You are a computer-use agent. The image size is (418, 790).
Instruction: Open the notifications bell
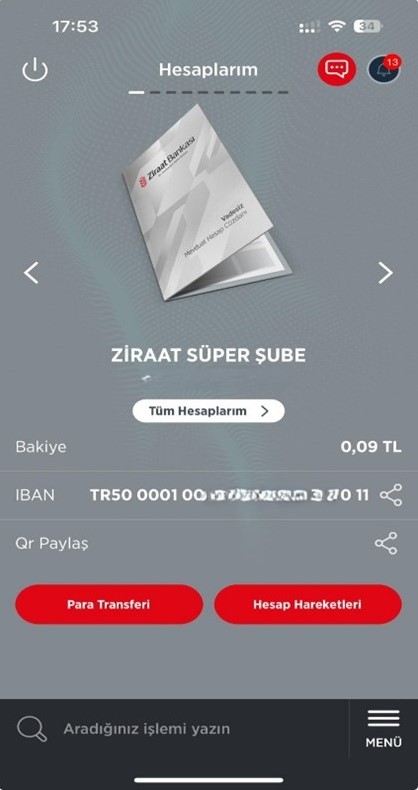384,69
